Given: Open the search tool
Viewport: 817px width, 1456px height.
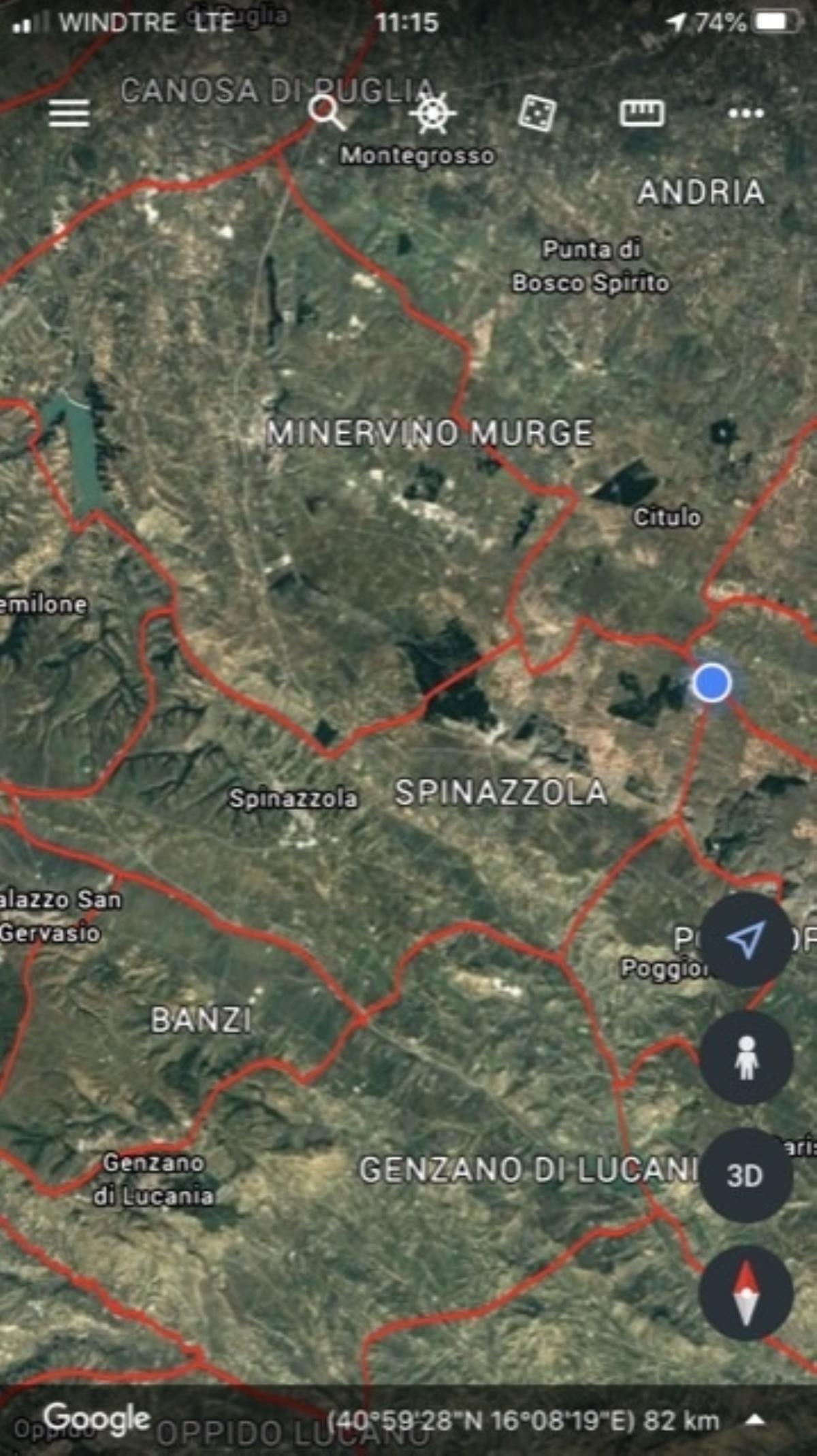Looking at the screenshot, I should click(326, 112).
